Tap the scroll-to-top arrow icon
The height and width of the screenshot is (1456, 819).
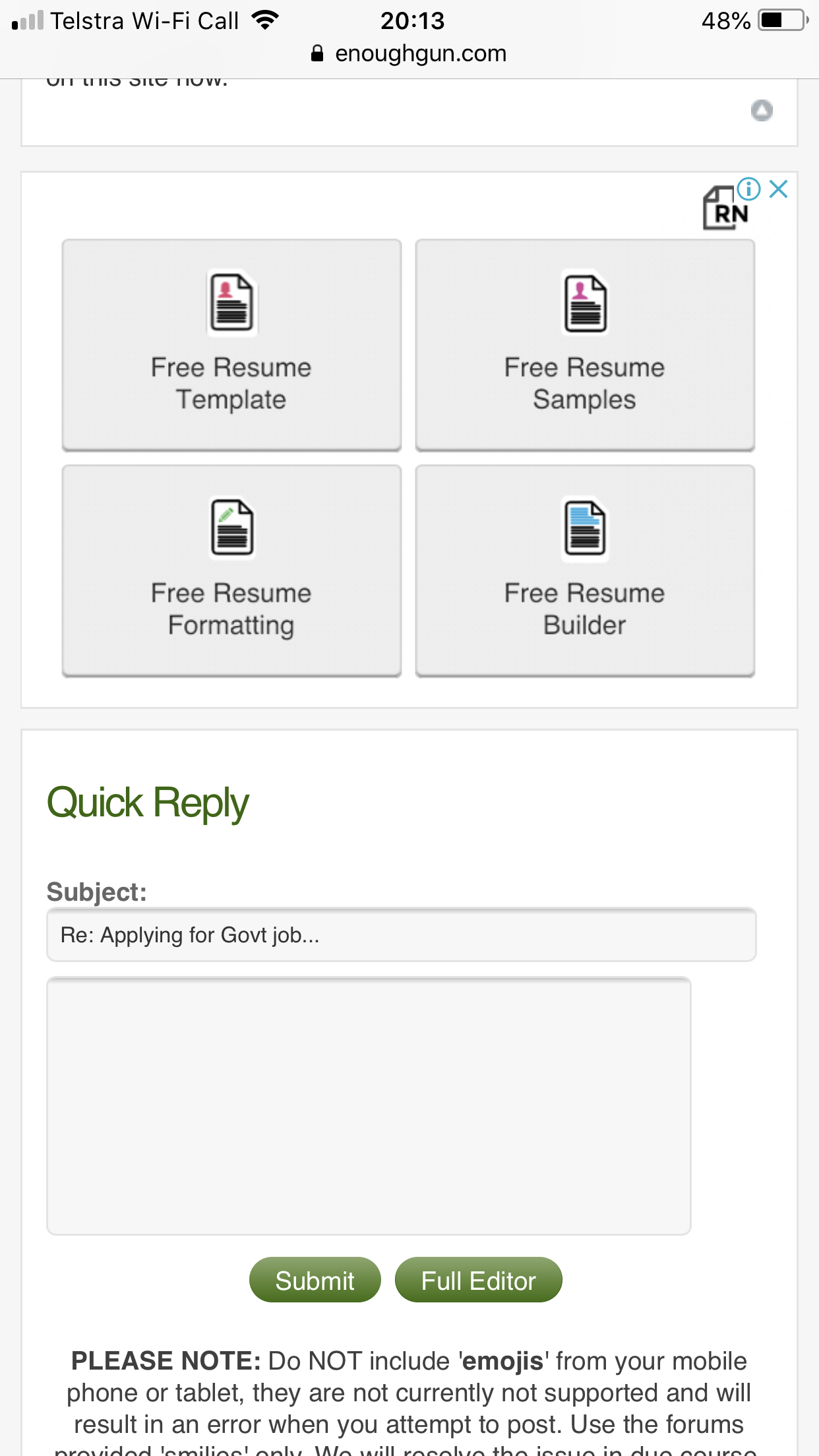(x=762, y=110)
